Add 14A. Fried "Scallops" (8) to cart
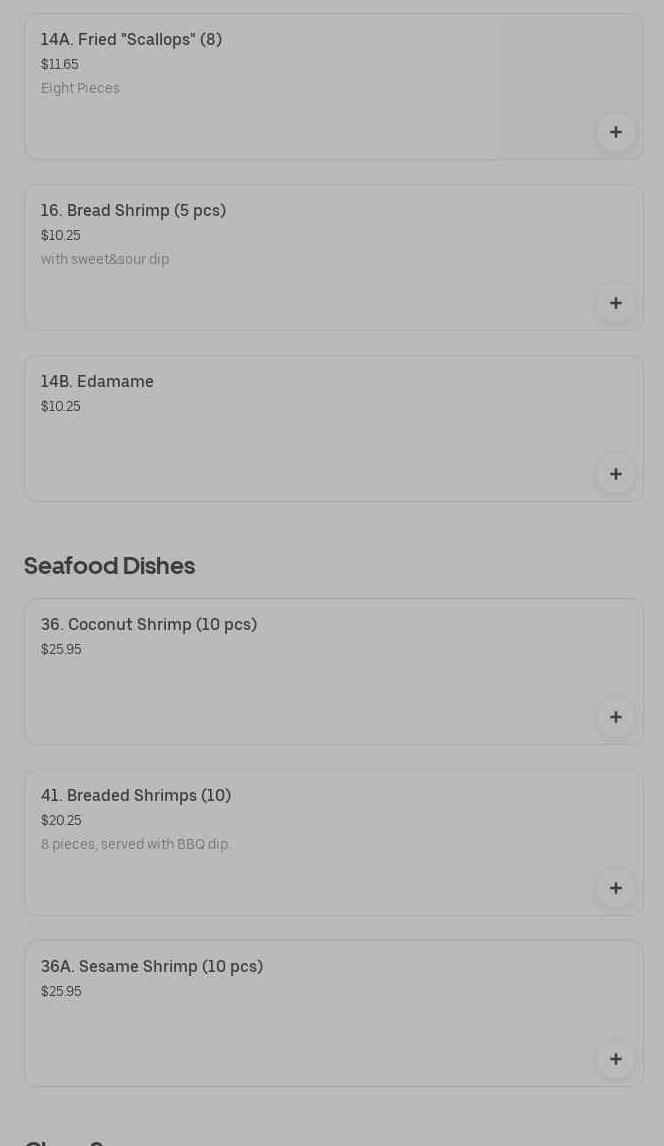Screen dimensions: 664x1146 pyautogui.click(x=615, y=132)
